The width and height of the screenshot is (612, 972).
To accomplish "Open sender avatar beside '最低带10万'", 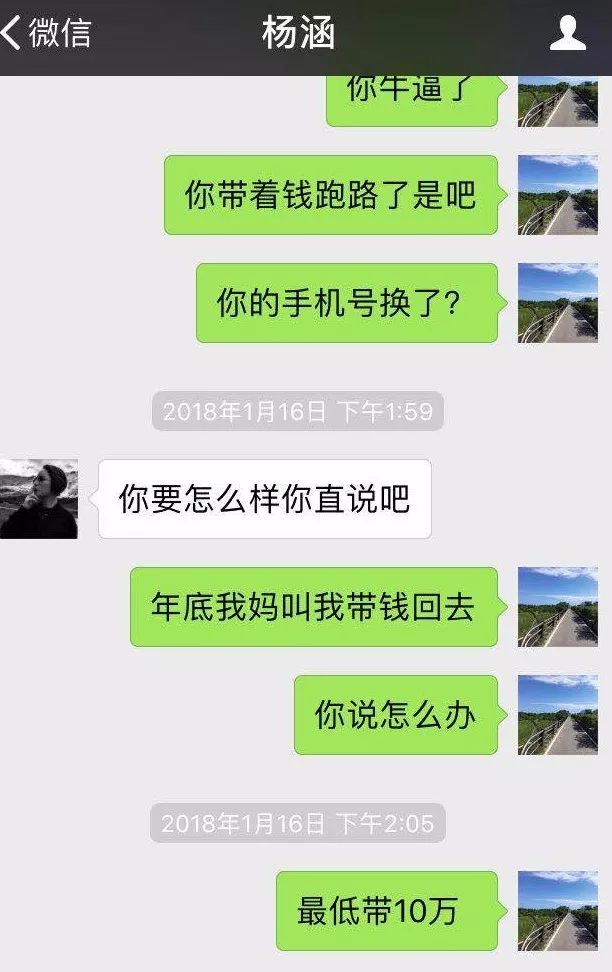I will click(x=557, y=910).
